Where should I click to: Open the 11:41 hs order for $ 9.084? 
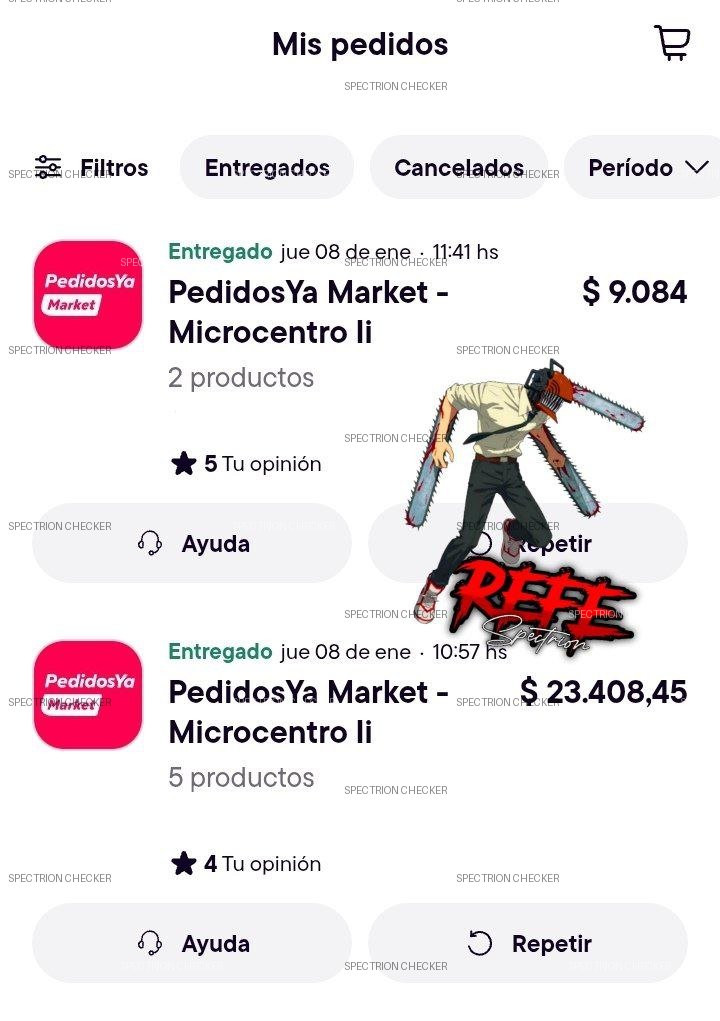click(308, 312)
